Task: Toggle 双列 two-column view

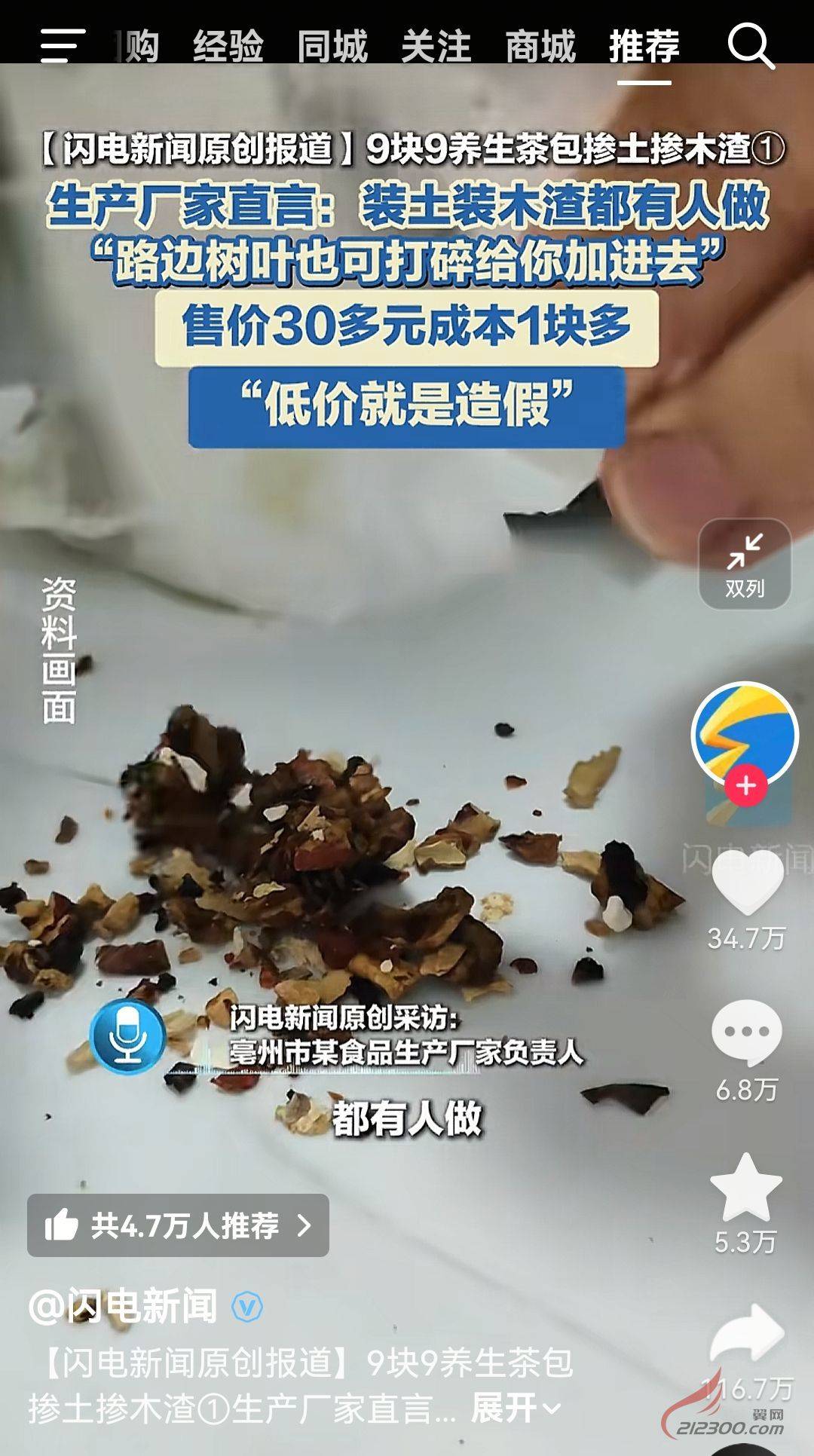Action: click(745, 564)
